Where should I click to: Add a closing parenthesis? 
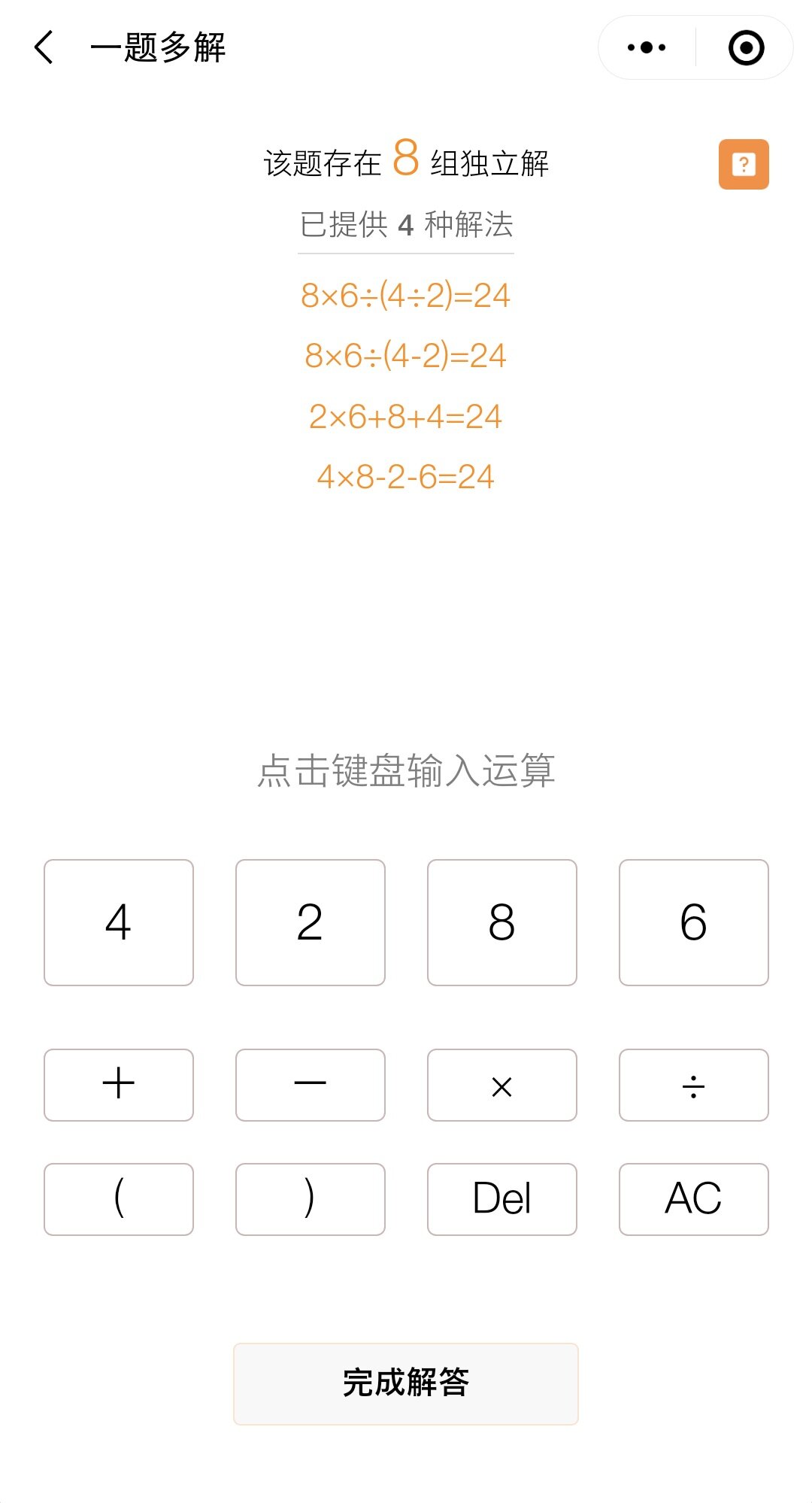pos(311,1199)
